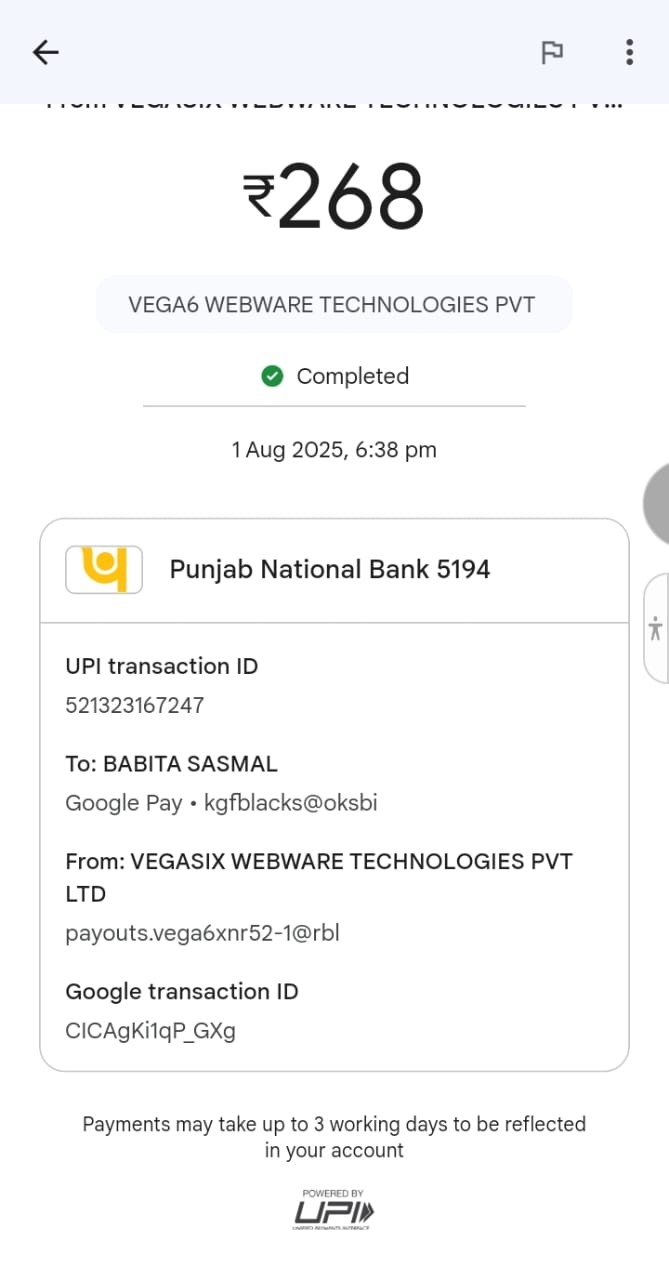Open the VEGA6 WEBWARE TECHNOLOGIES PVT chip
669x1280 pixels.
click(333, 305)
